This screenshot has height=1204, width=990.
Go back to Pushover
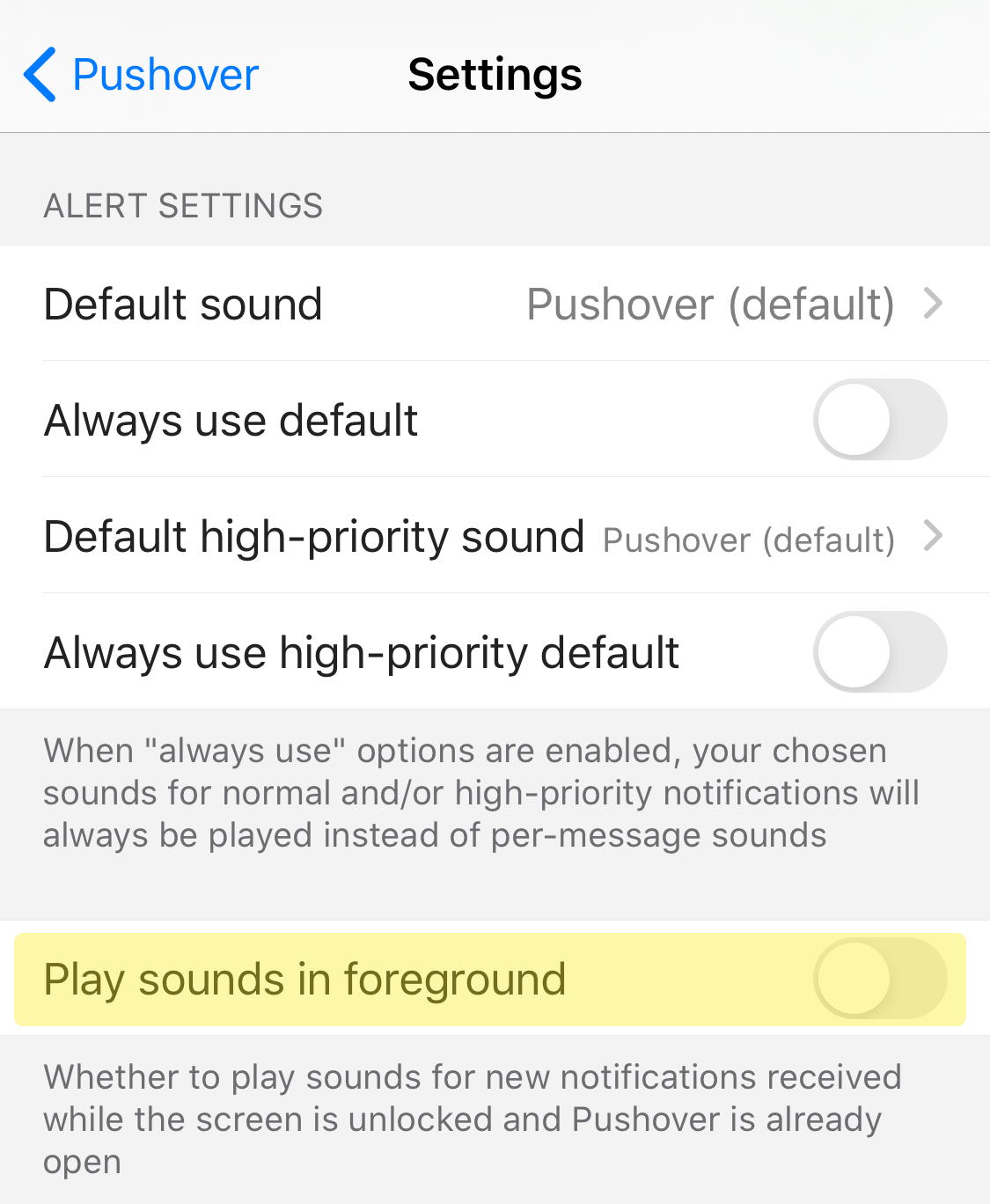tap(141, 75)
